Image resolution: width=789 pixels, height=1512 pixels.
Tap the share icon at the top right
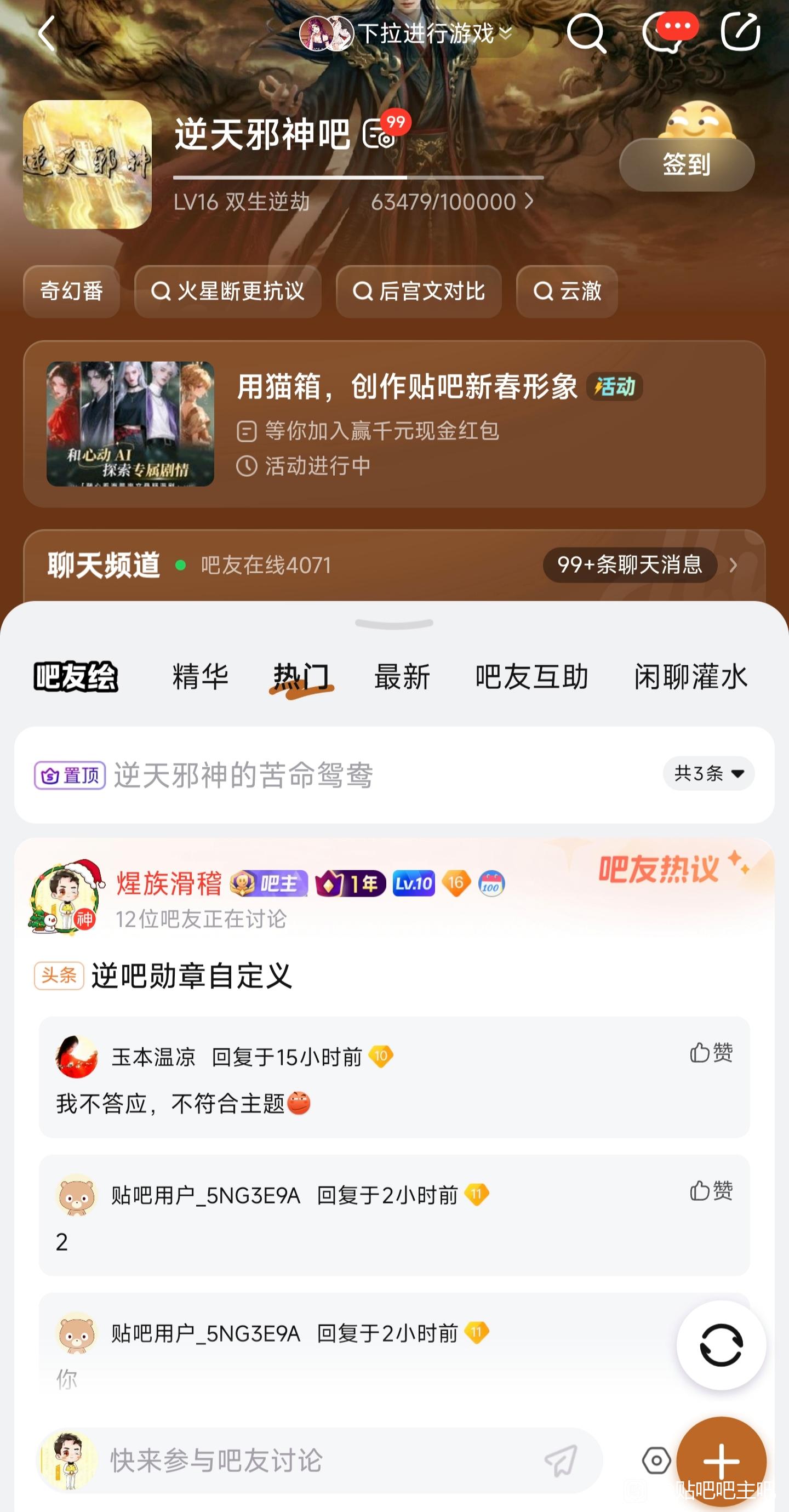[741, 33]
